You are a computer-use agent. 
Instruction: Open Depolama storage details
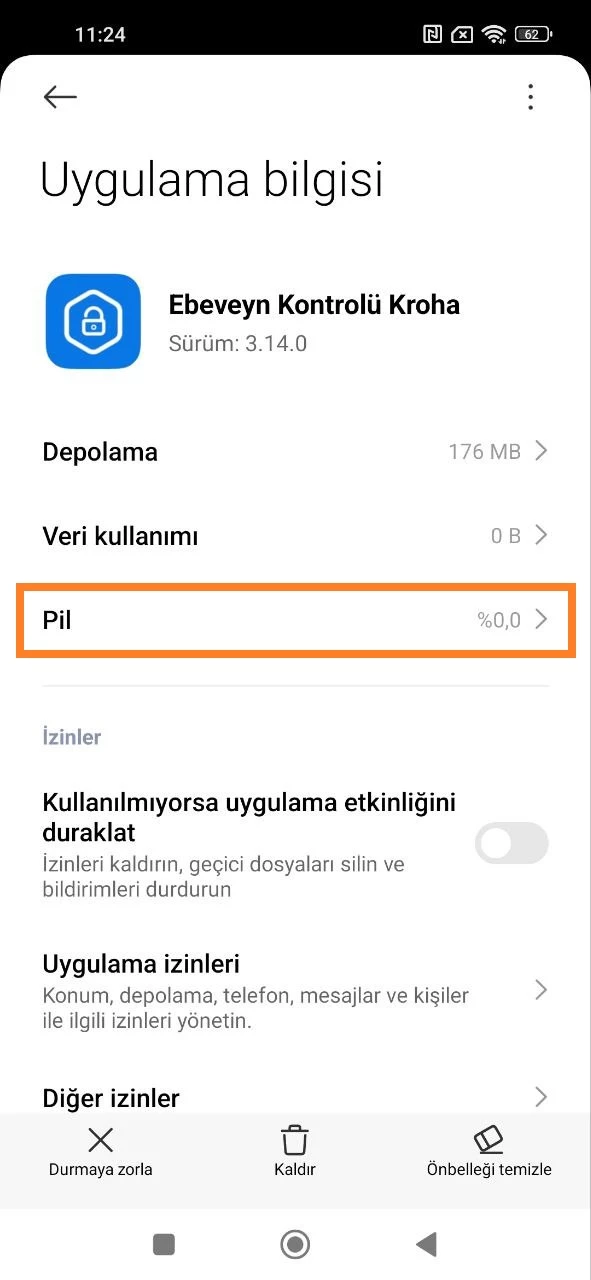point(295,451)
